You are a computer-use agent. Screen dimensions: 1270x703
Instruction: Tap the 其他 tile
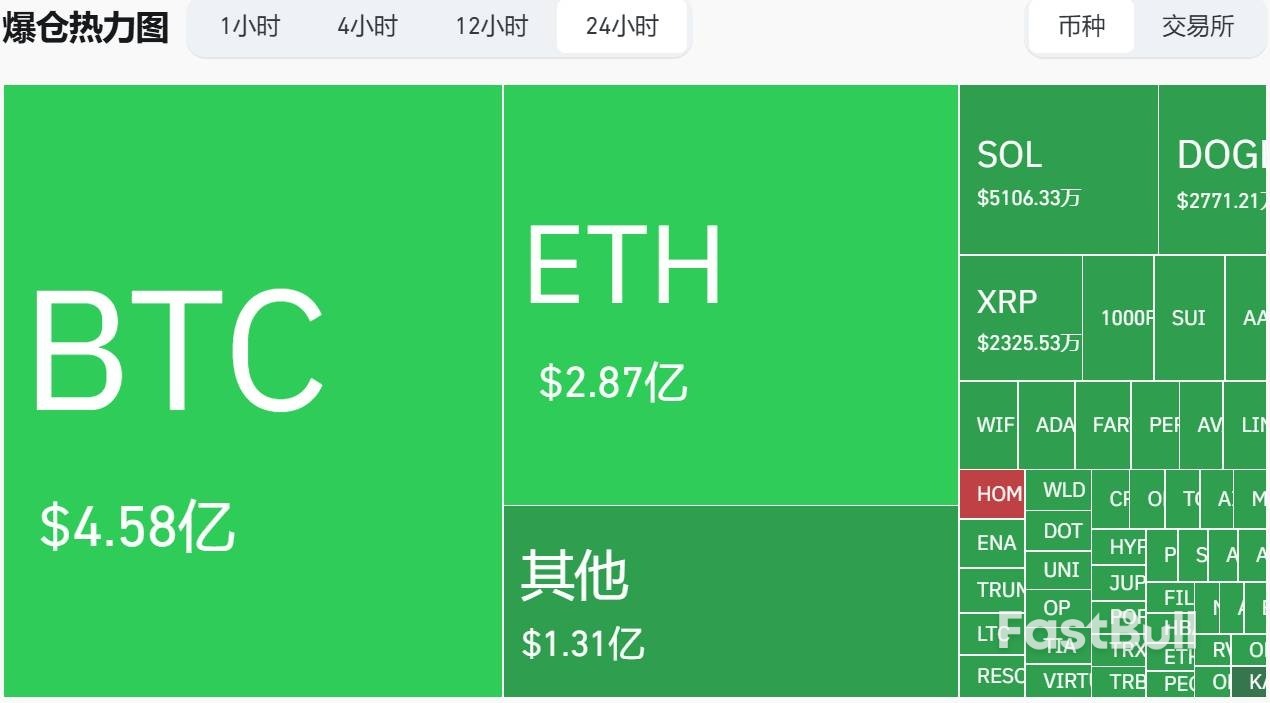(x=730, y=601)
